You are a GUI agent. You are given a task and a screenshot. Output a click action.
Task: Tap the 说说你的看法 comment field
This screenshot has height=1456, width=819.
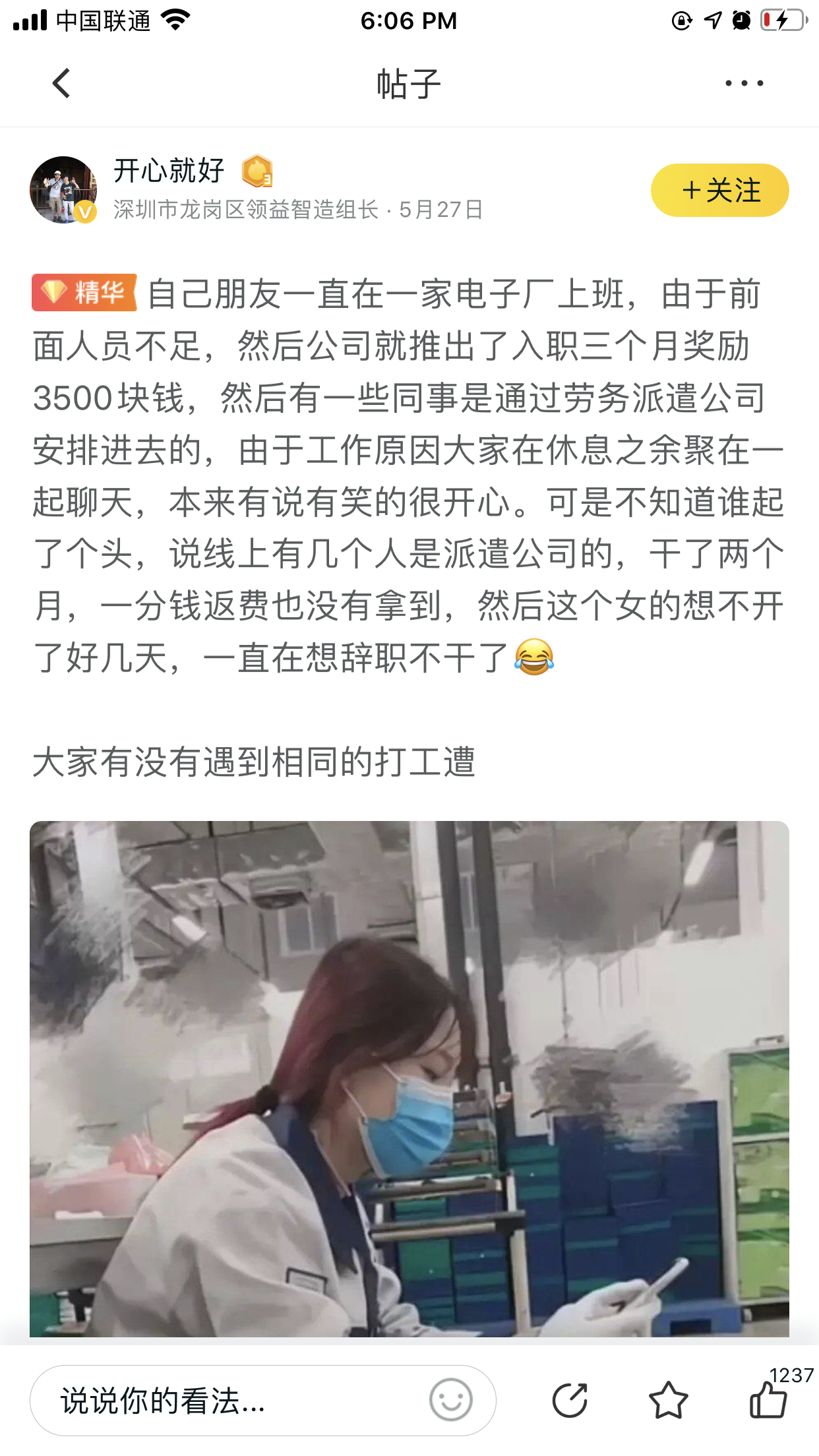[x=224, y=1401]
